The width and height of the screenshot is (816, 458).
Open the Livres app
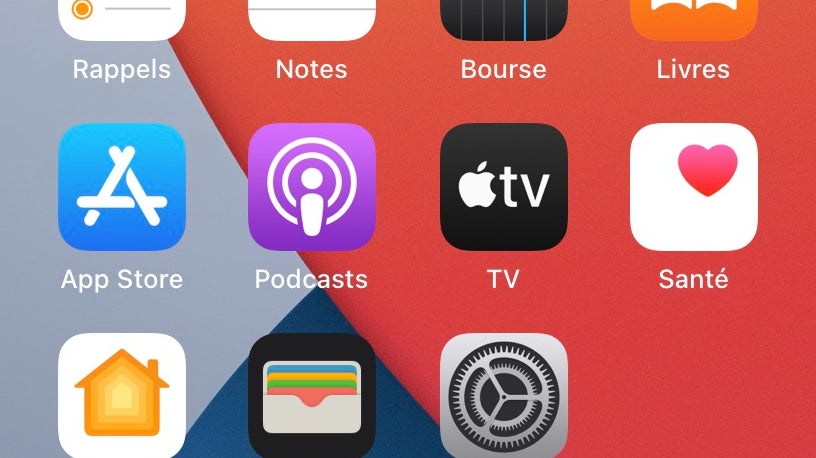(x=693, y=20)
